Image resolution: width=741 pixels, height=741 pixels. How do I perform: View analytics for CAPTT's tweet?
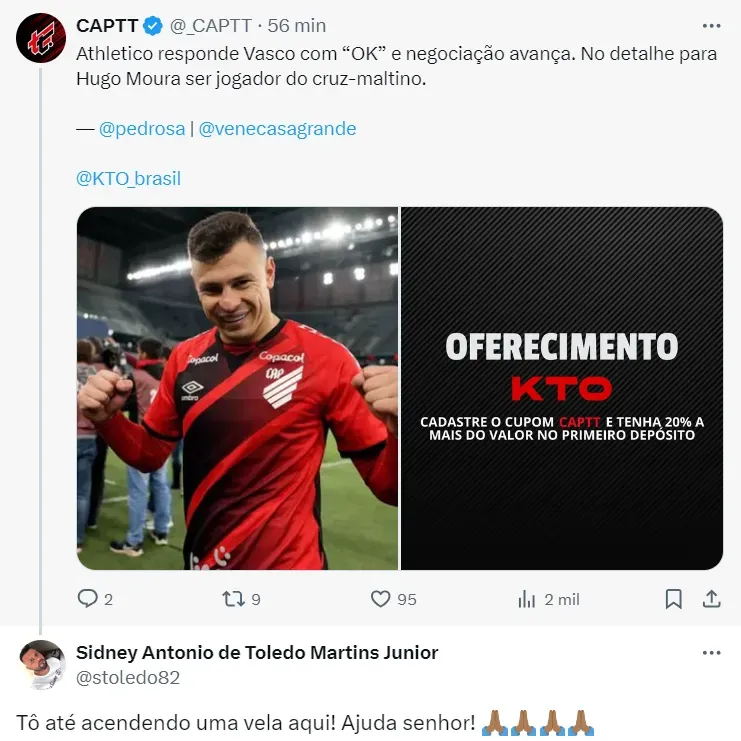point(527,599)
